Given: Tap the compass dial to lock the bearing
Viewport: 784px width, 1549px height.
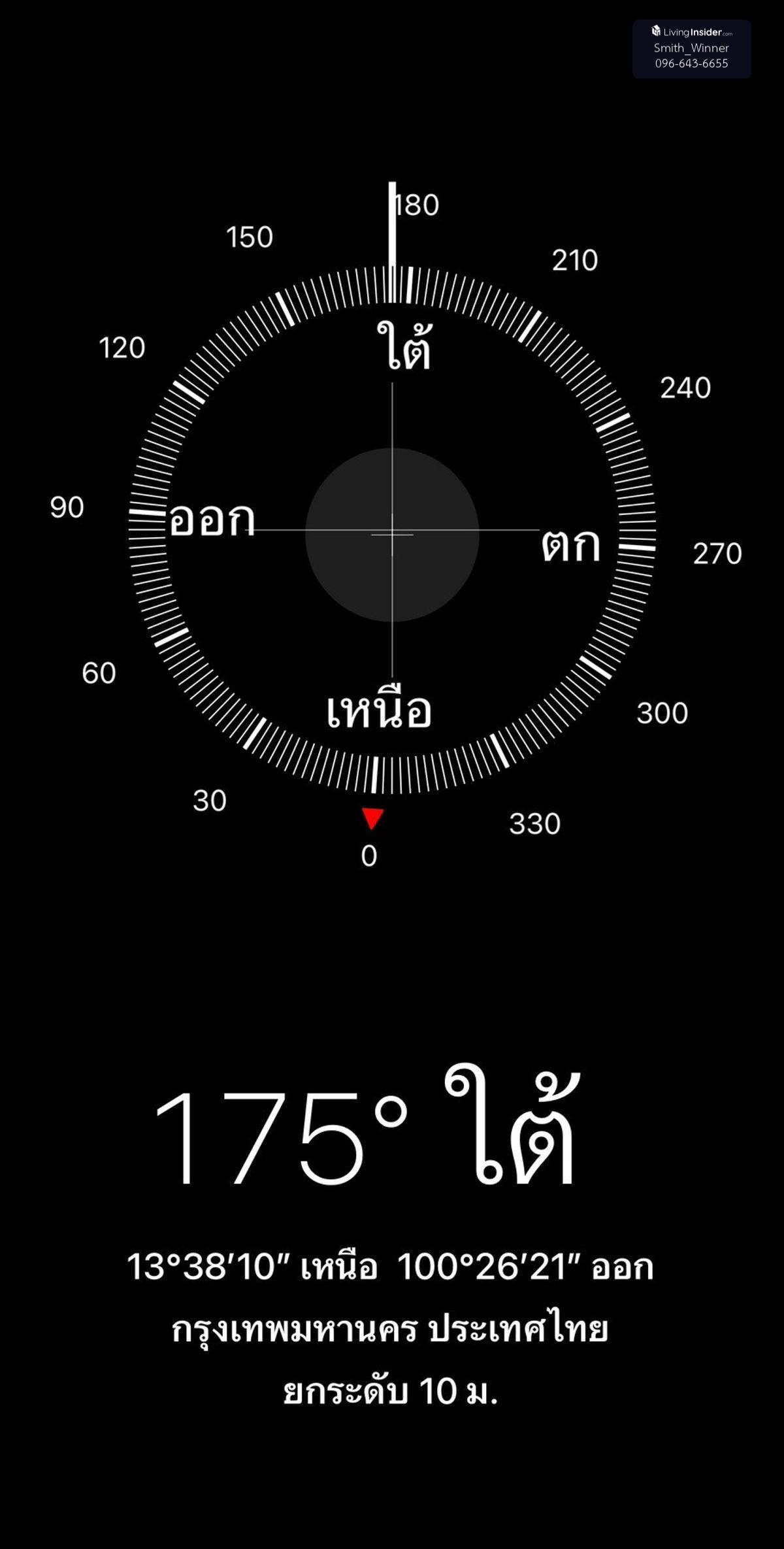Looking at the screenshot, I should (x=392, y=533).
